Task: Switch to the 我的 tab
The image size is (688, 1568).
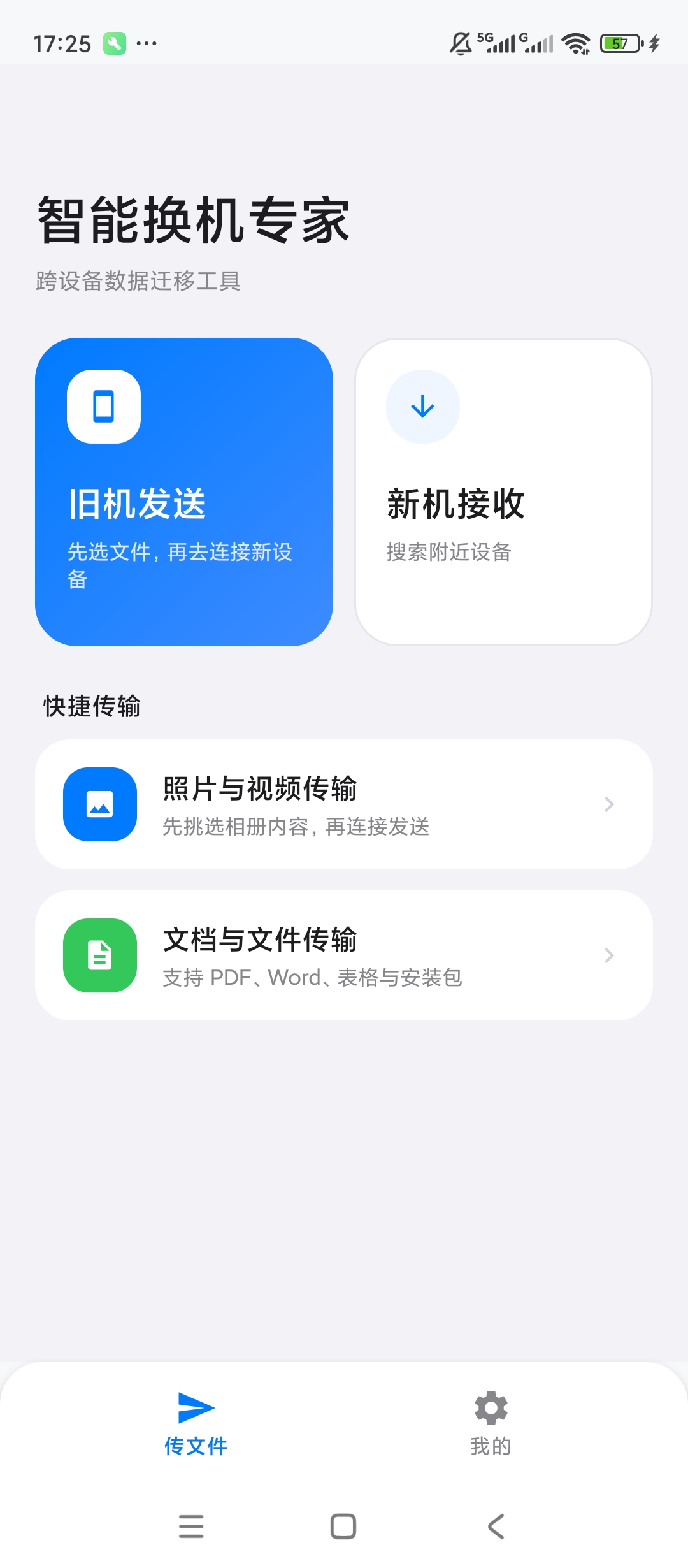Action: pyautogui.click(x=491, y=1425)
